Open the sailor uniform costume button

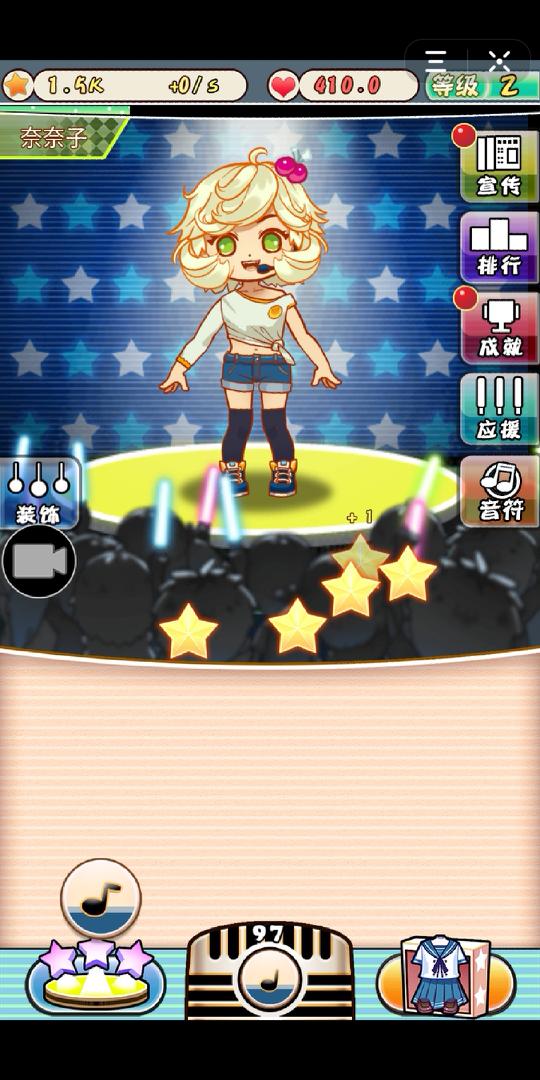446,977
